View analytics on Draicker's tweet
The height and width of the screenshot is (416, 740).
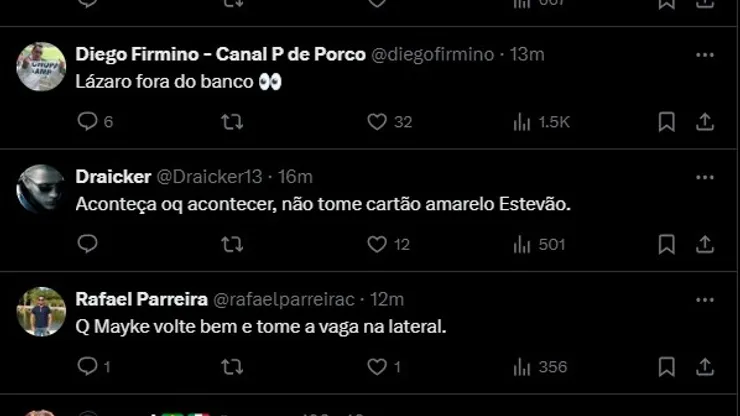point(521,244)
